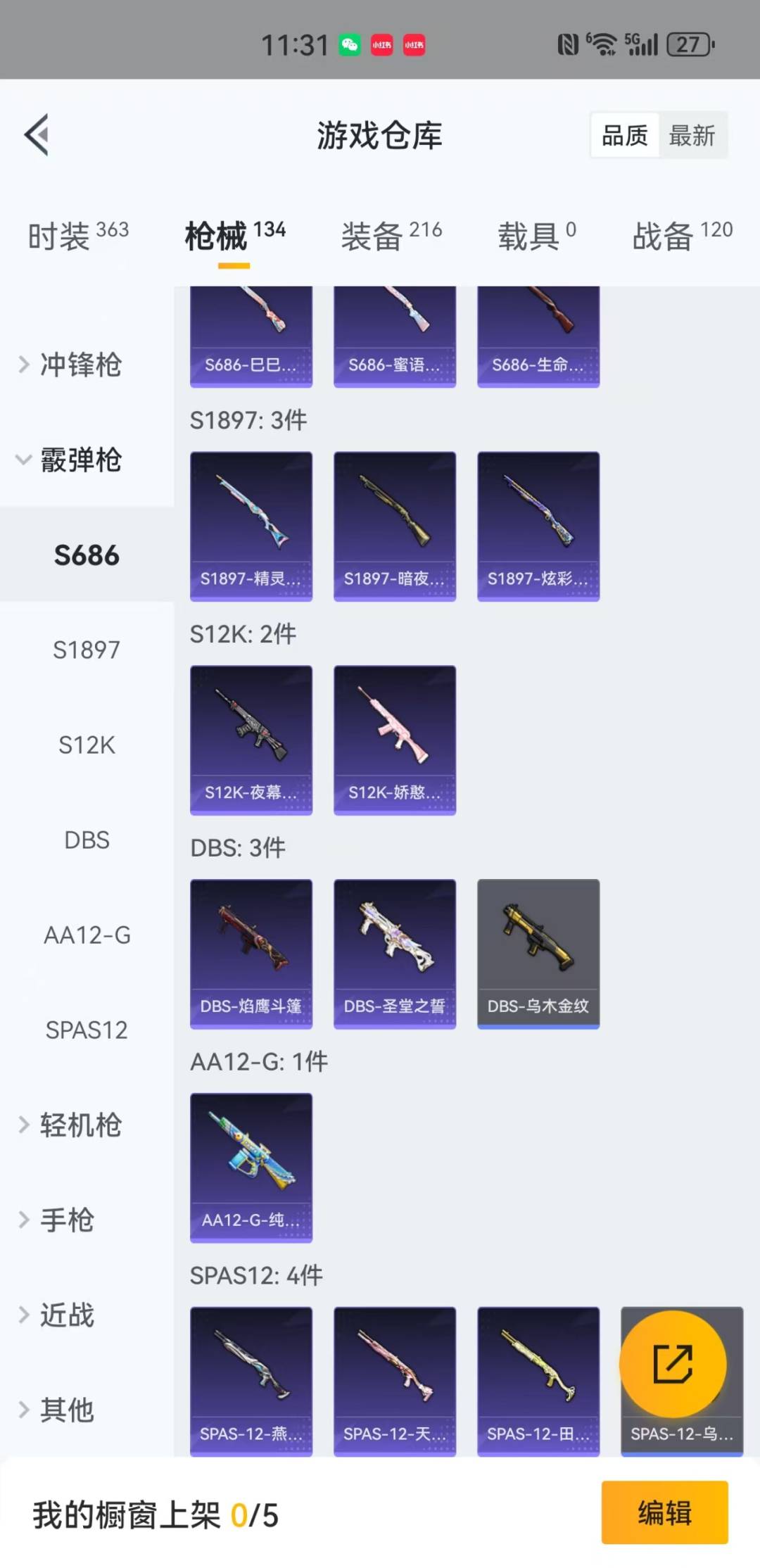Image resolution: width=760 pixels, height=1568 pixels.
Task: Select the 品质 sort option
Action: (625, 135)
